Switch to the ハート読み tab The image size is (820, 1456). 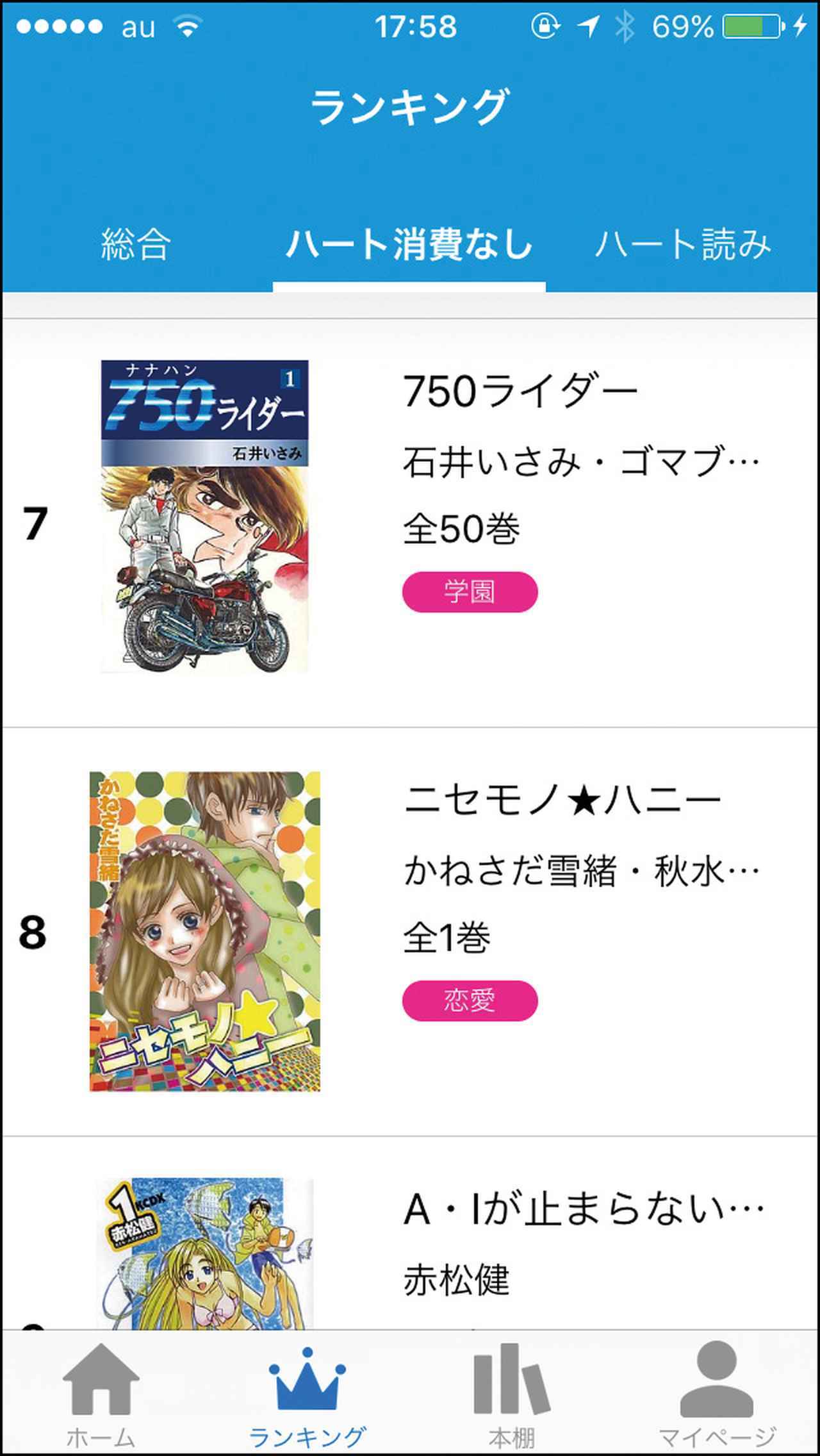click(x=683, y=245)
